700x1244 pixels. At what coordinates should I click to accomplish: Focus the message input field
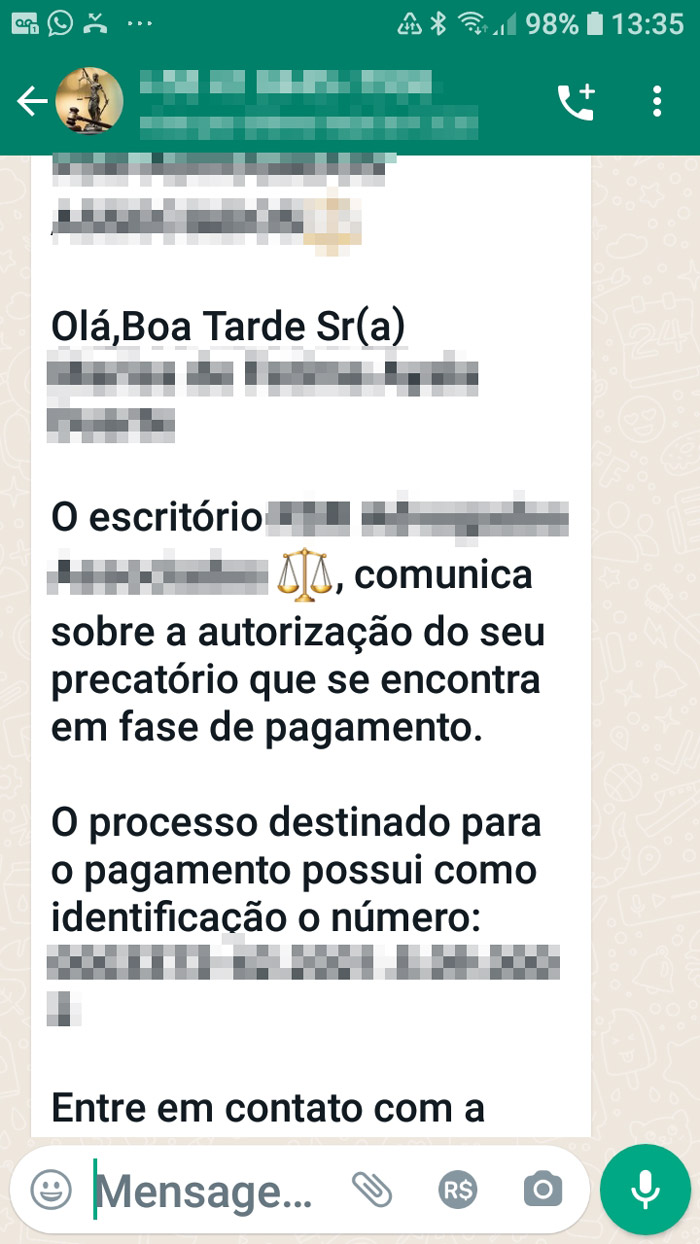[x=210, y=1190]
